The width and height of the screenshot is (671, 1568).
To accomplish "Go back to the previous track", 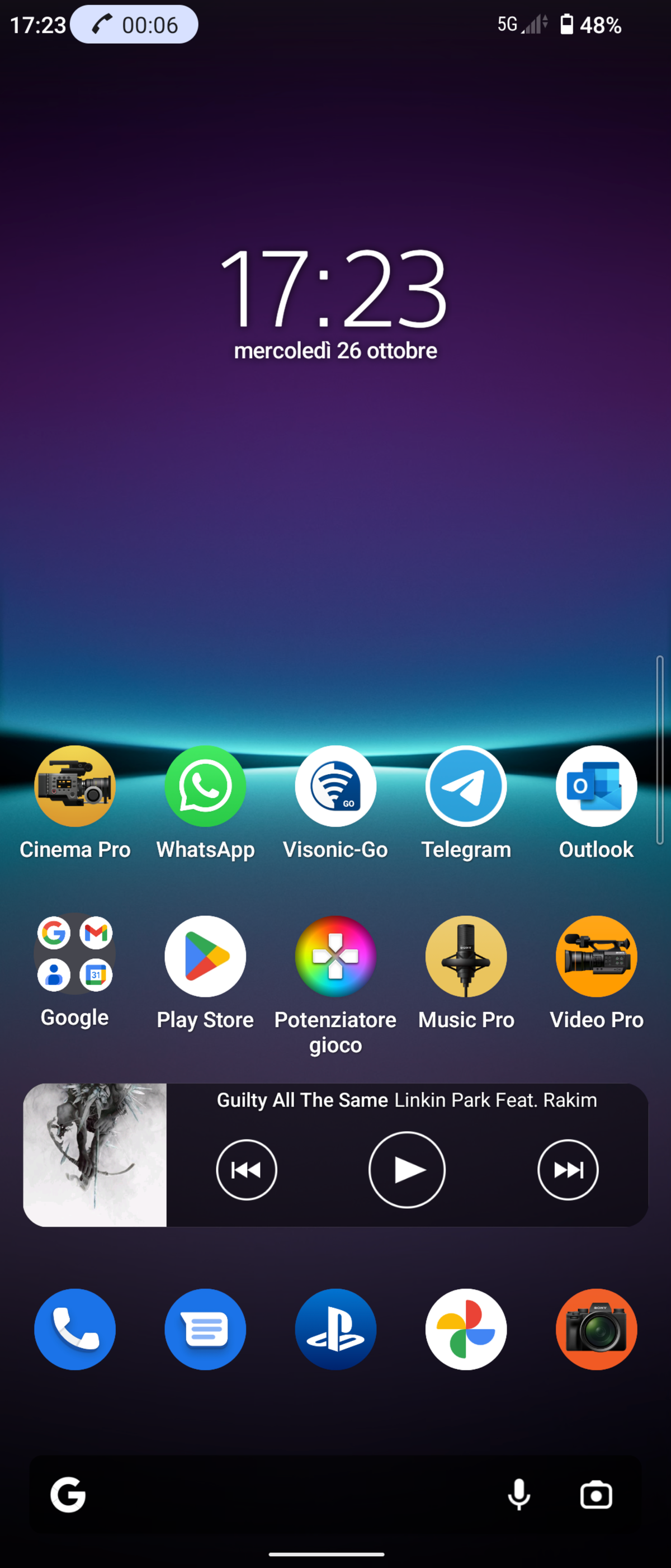I will click(247, 1169).
